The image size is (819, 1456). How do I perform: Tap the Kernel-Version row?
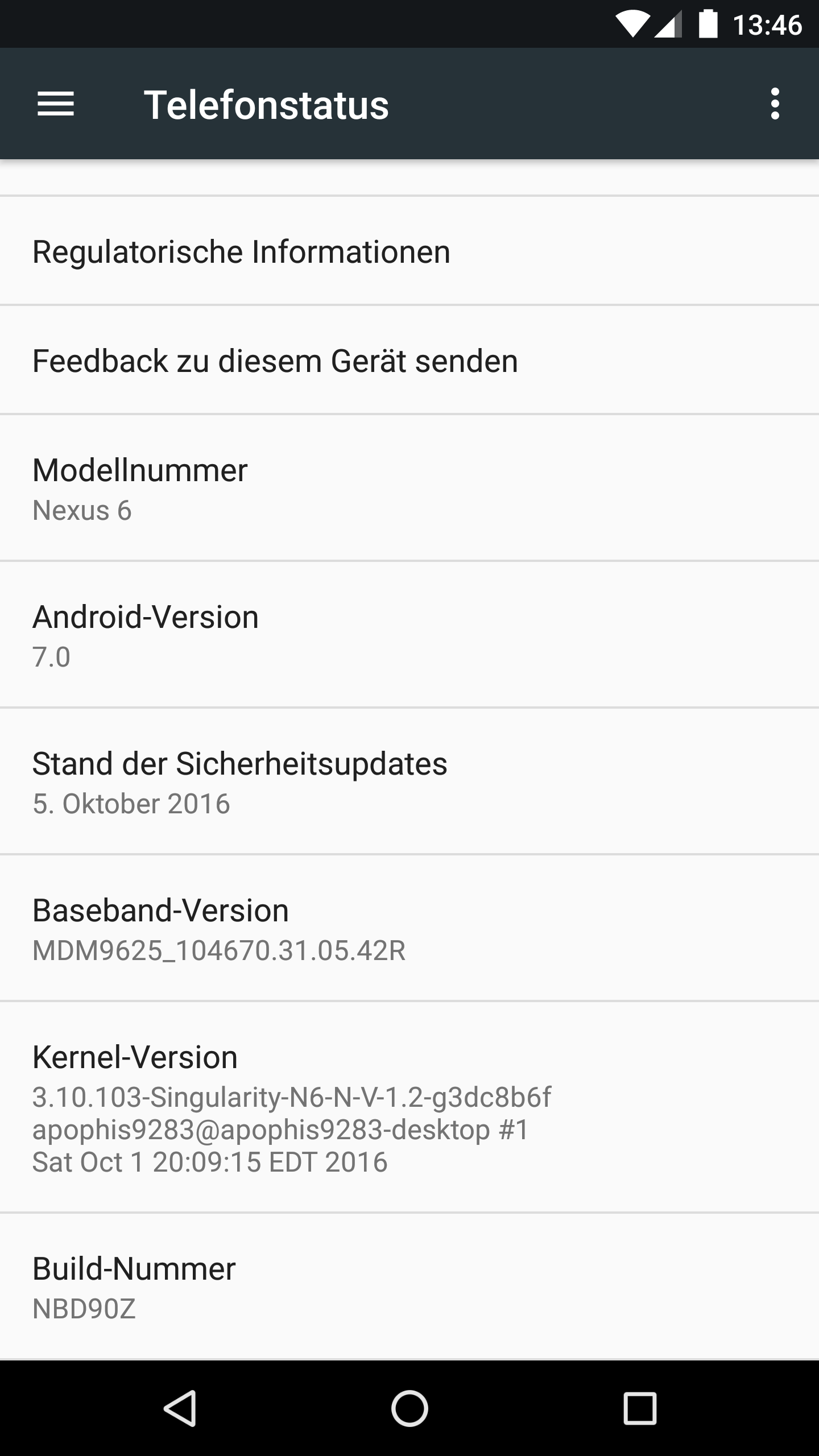coord(409,1107)
